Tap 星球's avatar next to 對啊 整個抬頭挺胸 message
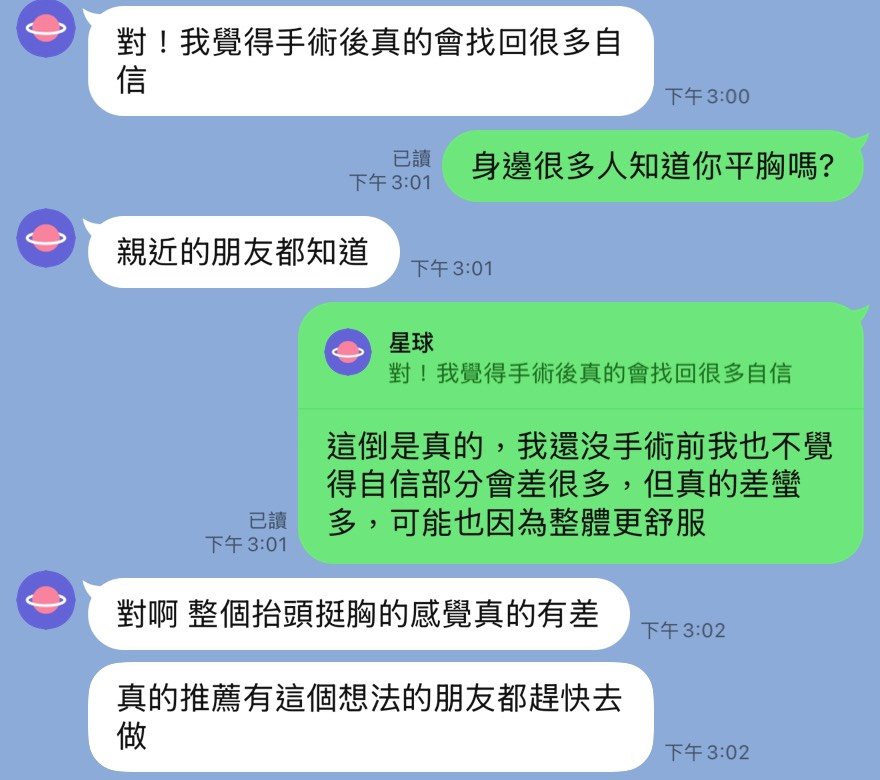 (x=46, y=599)
